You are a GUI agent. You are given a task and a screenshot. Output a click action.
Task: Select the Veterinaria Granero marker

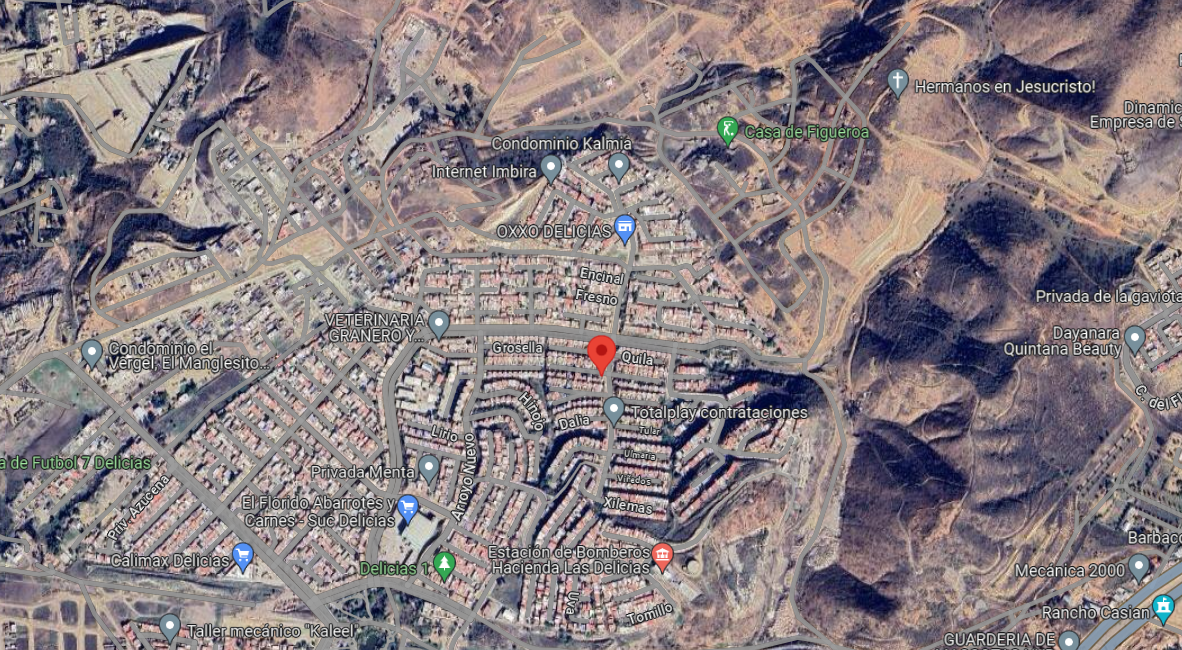point(439,325)
